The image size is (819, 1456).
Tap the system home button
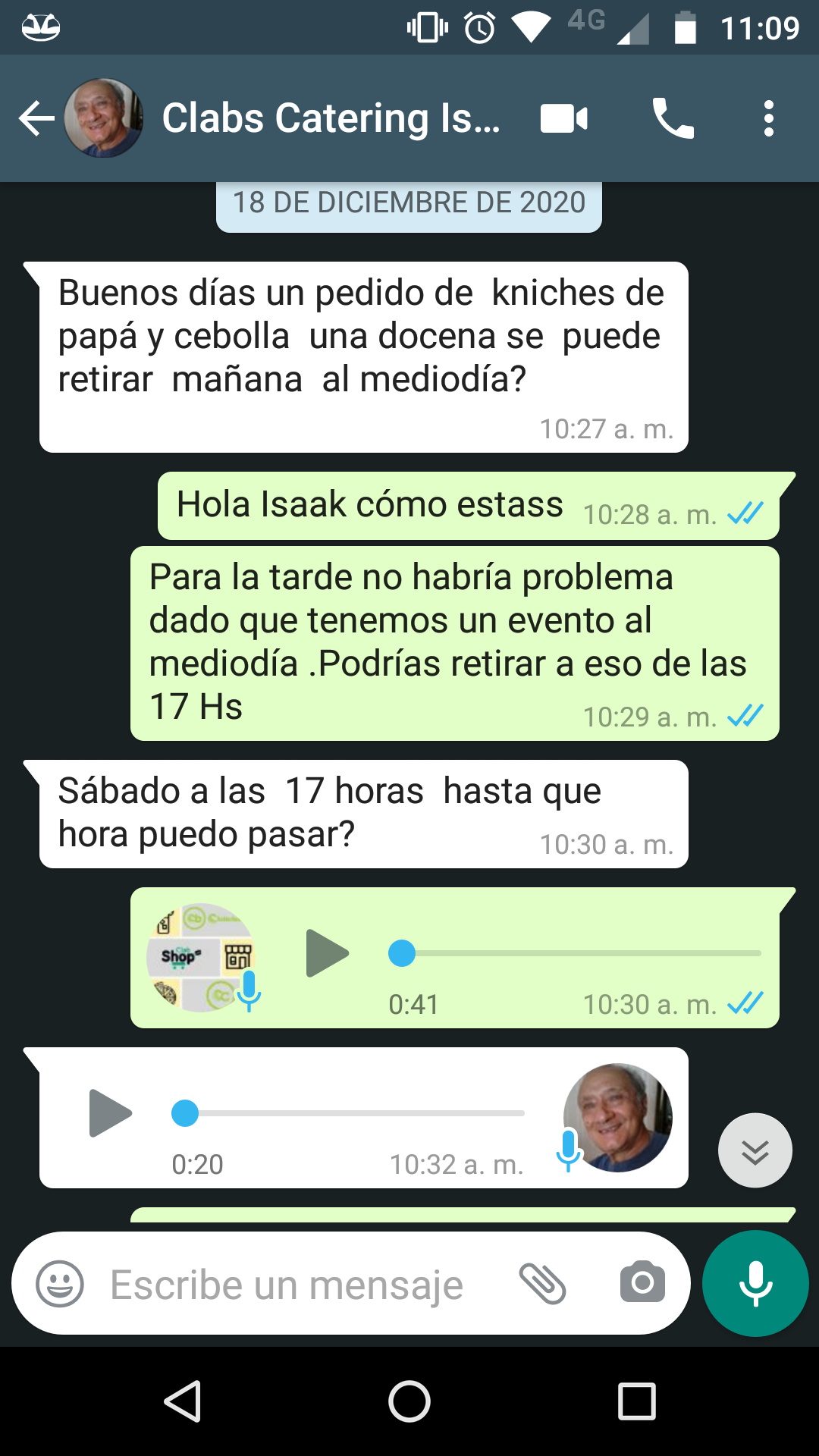click(x=409, y=1401)
